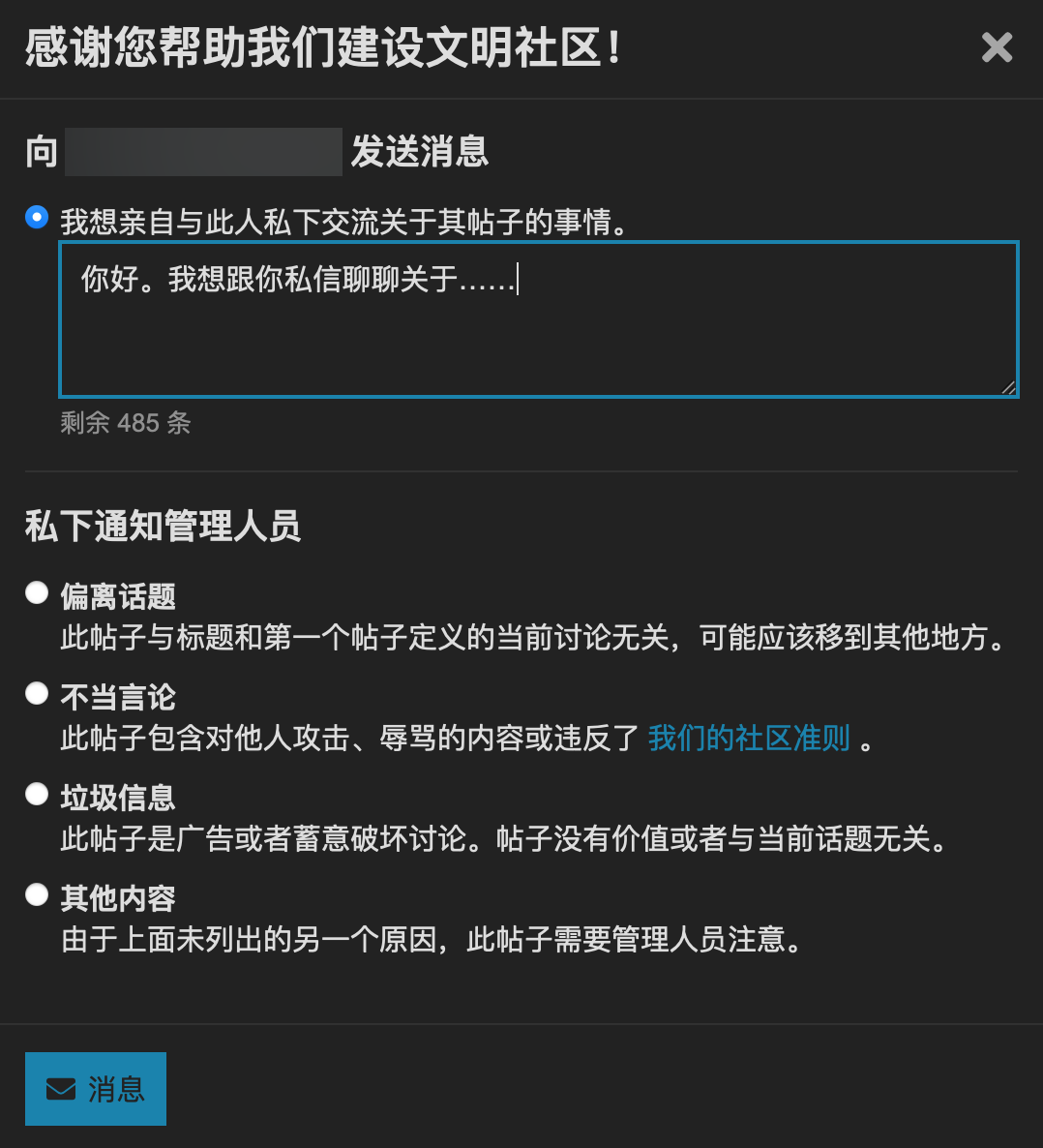Select 不当言论 flag option

(x=37, y=693)
